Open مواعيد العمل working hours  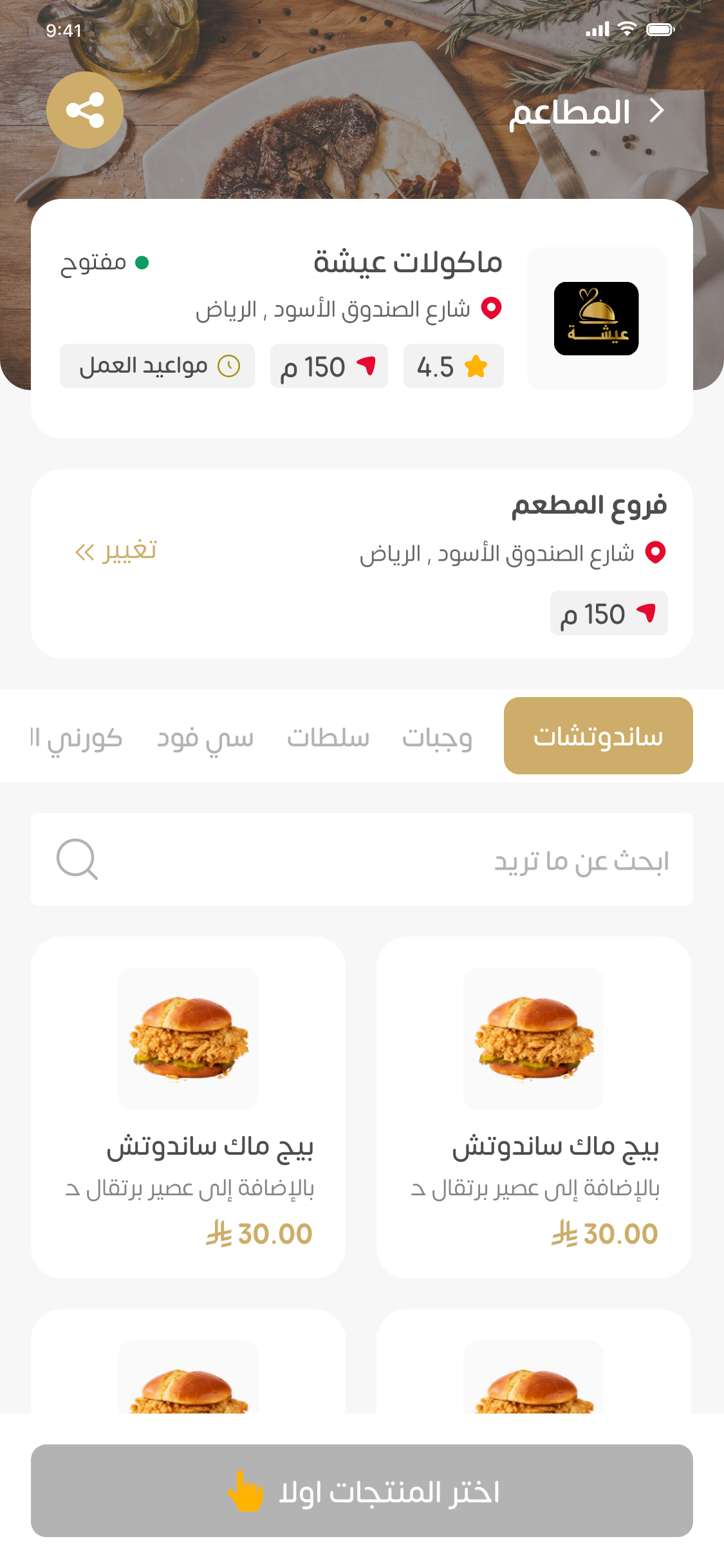tap(157, 366)
